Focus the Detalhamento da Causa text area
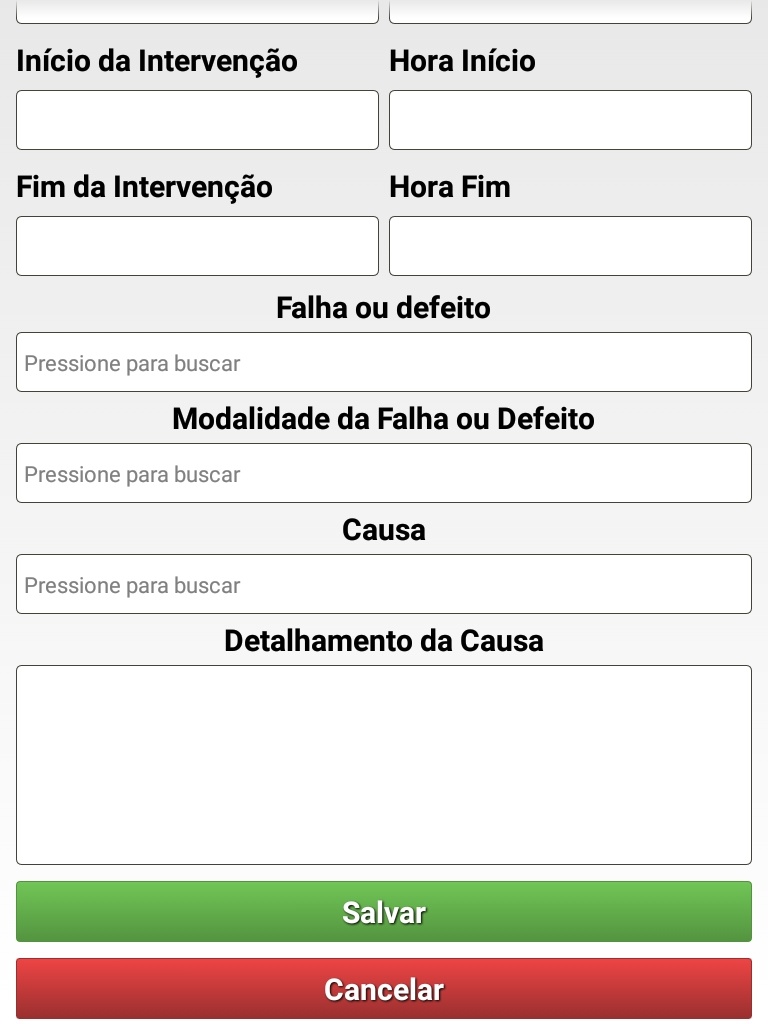Viewport: 768px width, 1024px height. [384, 765]
